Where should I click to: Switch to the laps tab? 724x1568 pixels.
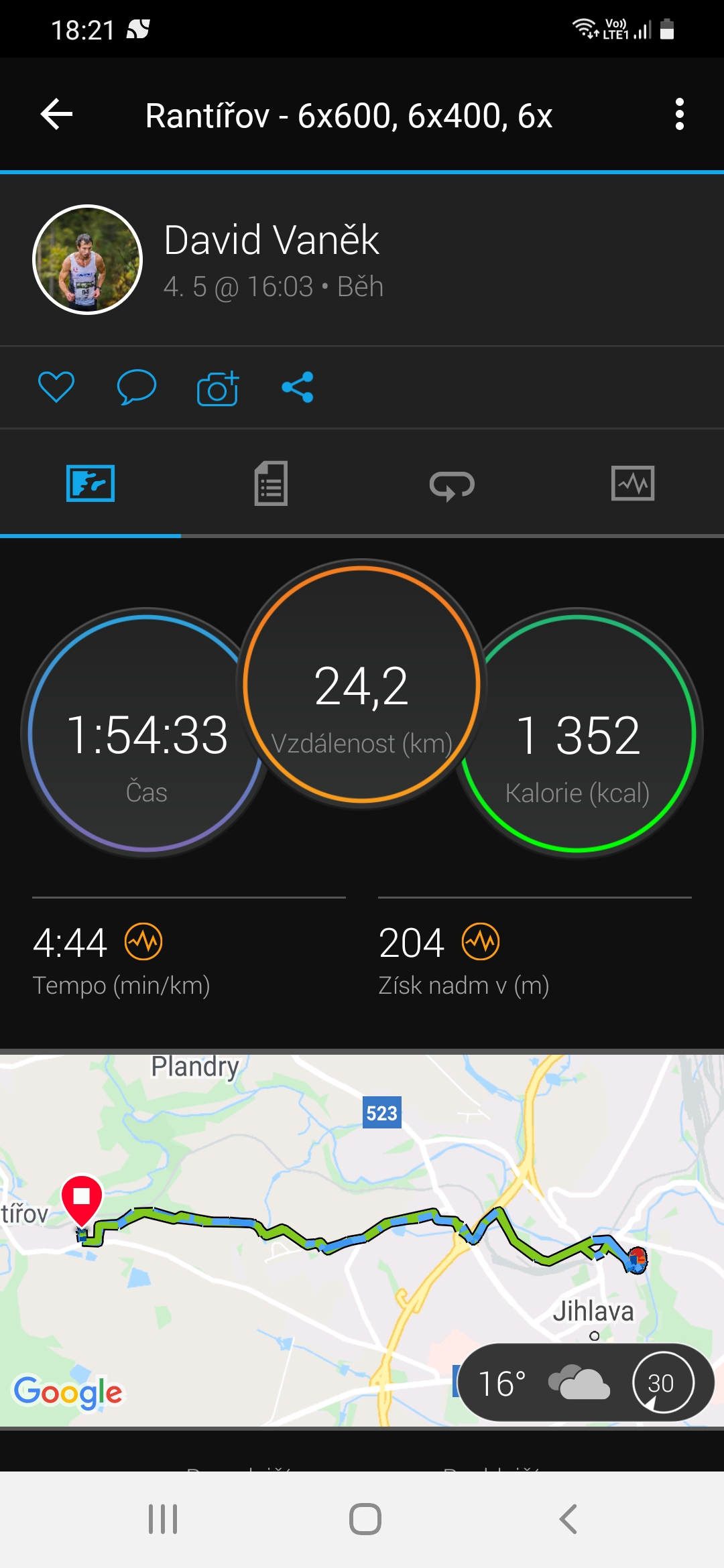[452, 484]
